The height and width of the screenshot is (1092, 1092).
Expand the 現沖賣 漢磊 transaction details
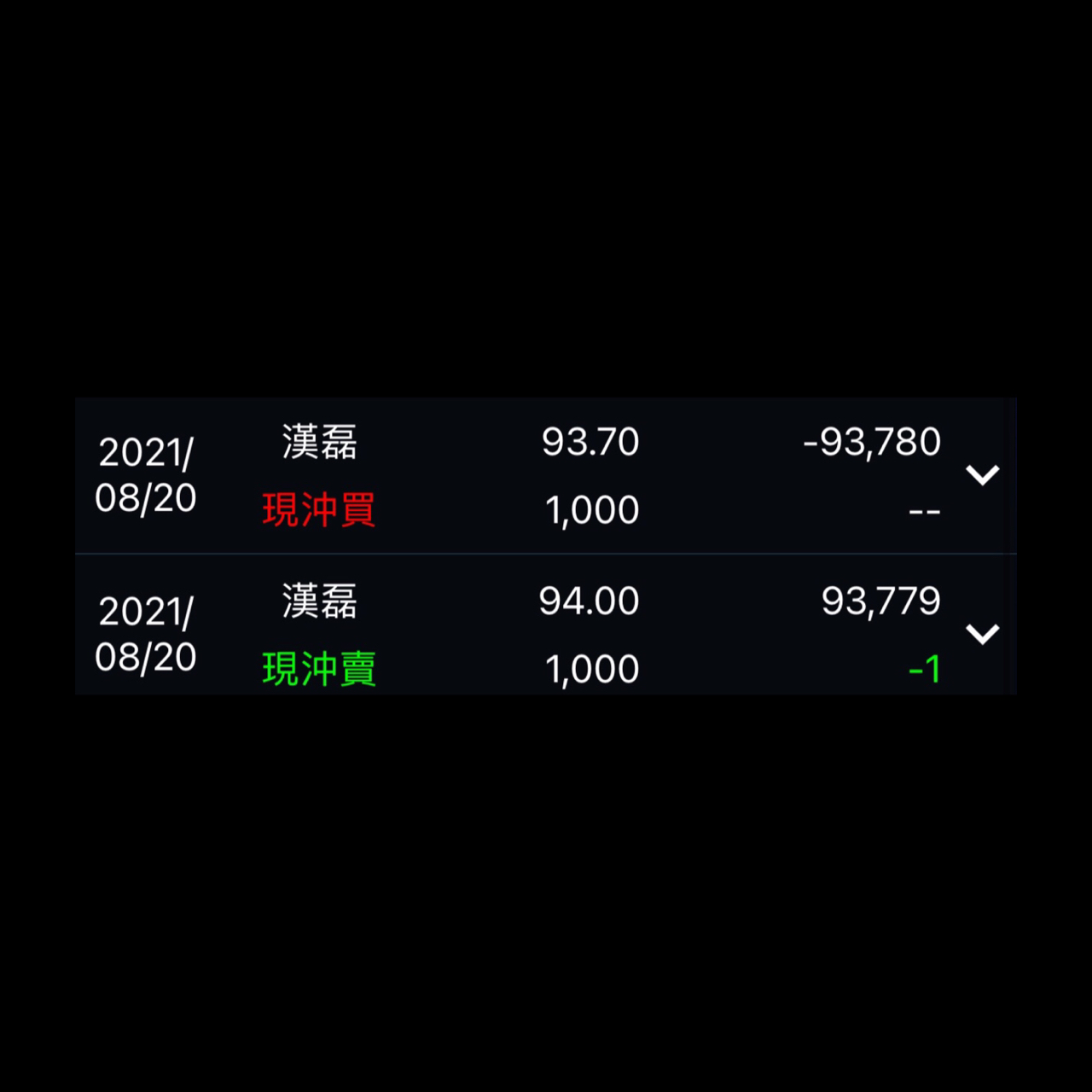pyautogui.click(x=982, y=634)
